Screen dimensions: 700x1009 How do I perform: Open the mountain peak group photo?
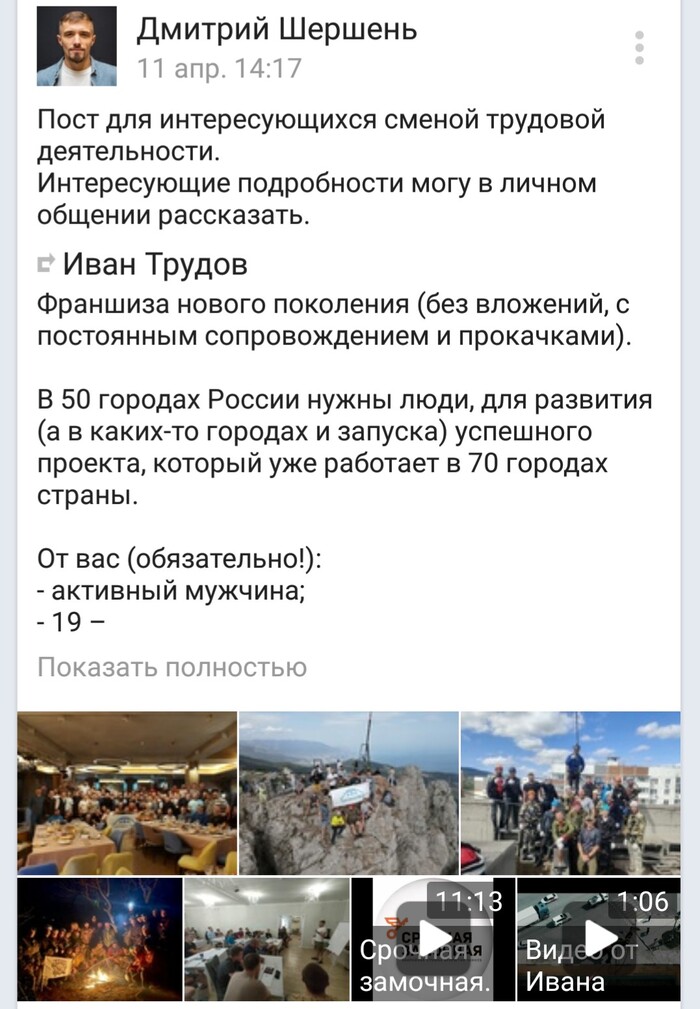click(348, 793)
